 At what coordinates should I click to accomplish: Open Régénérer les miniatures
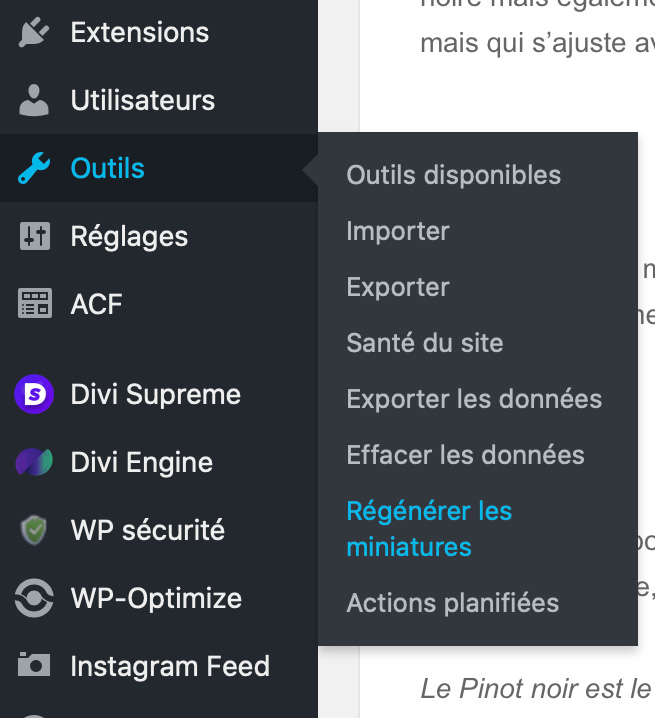click(428, 529)
